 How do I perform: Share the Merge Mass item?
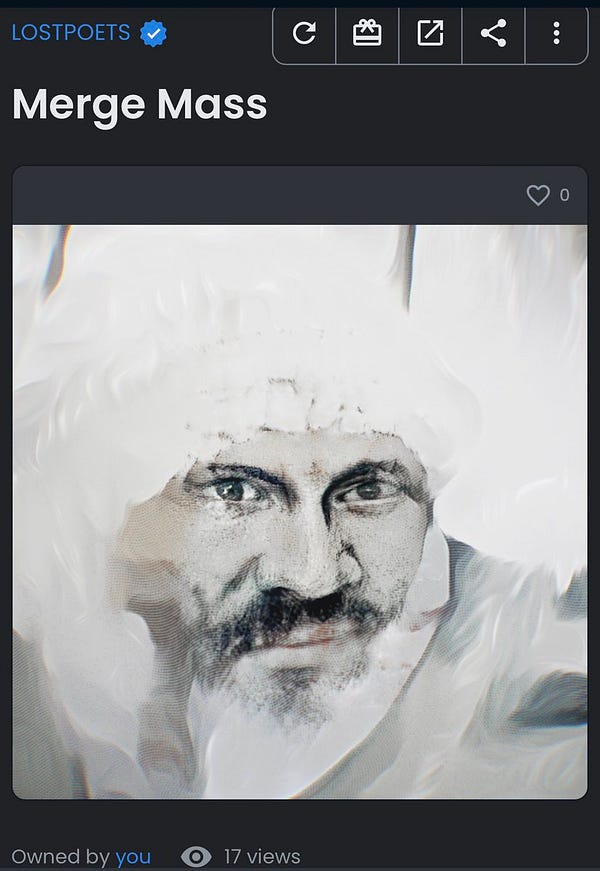pos(493,34)
